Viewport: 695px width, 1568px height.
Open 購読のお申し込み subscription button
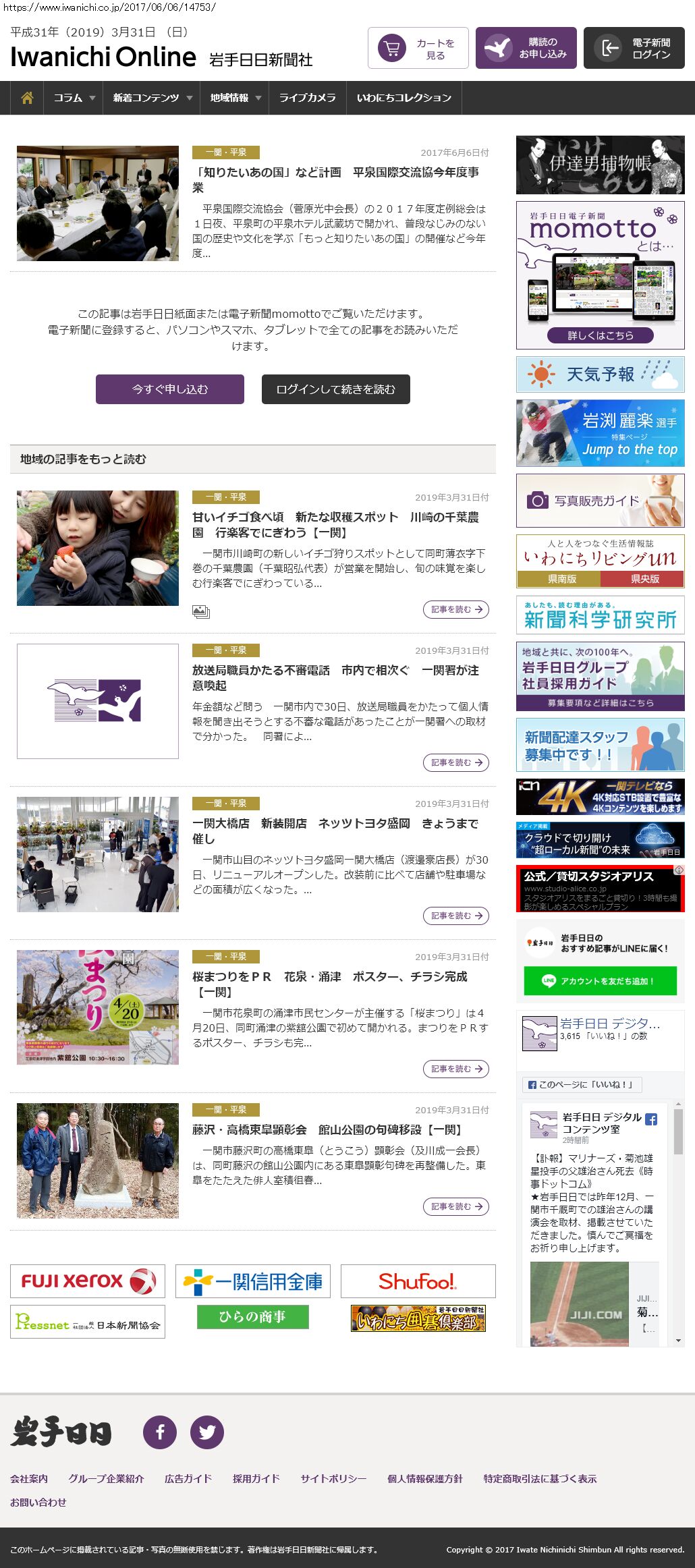pyautogui.click(x=526, y=48)
